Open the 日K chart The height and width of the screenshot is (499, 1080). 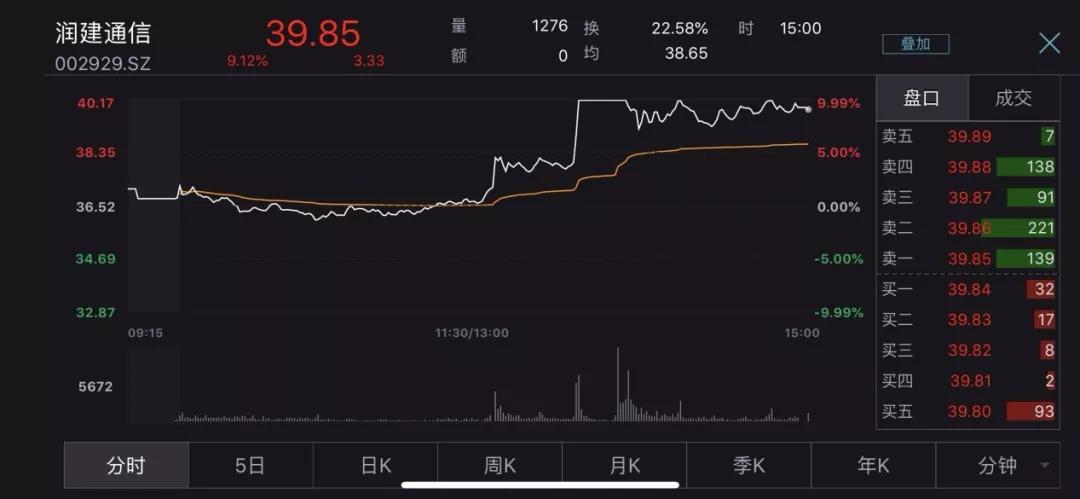pos(375,465)
